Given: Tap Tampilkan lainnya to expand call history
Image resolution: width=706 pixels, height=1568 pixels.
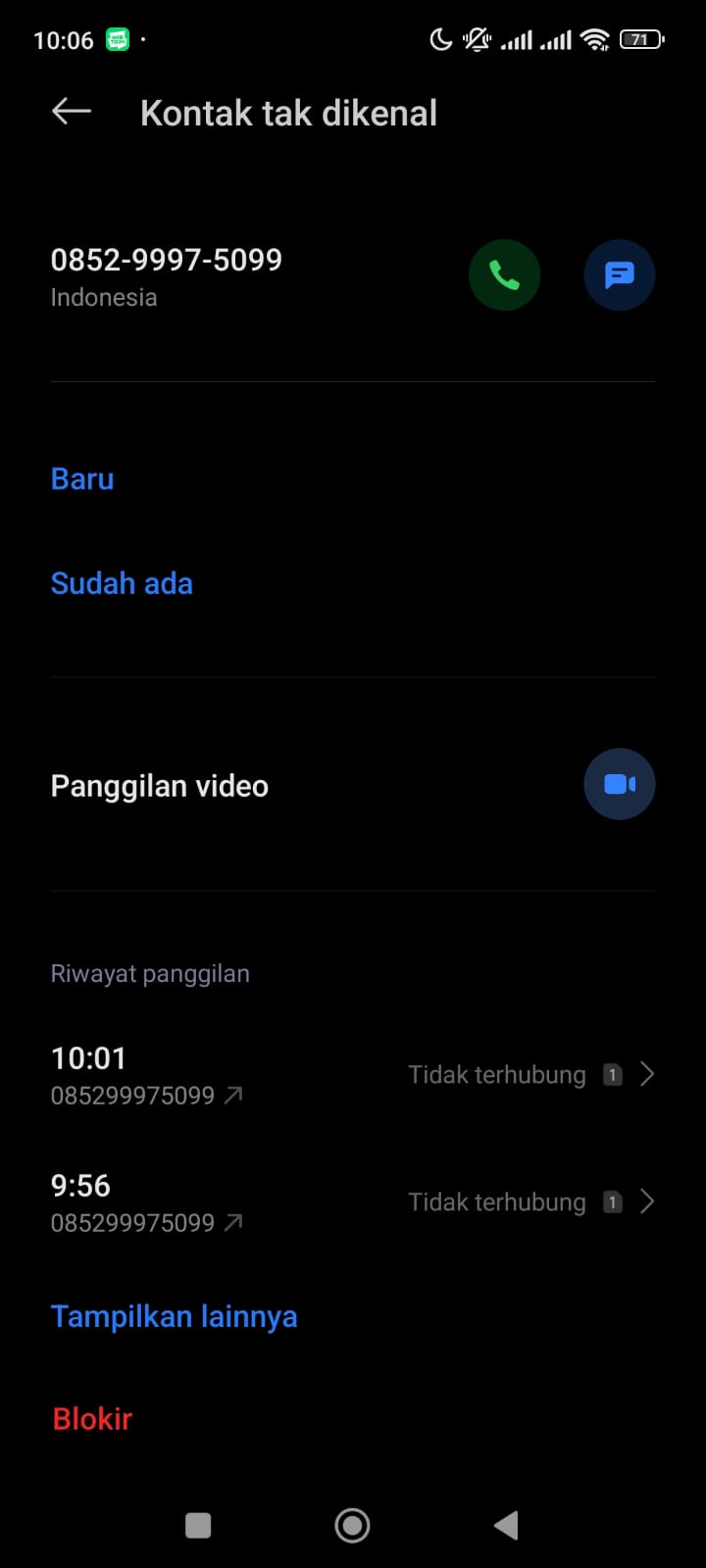Looking at the screenshot, I should click(174, 1316).
